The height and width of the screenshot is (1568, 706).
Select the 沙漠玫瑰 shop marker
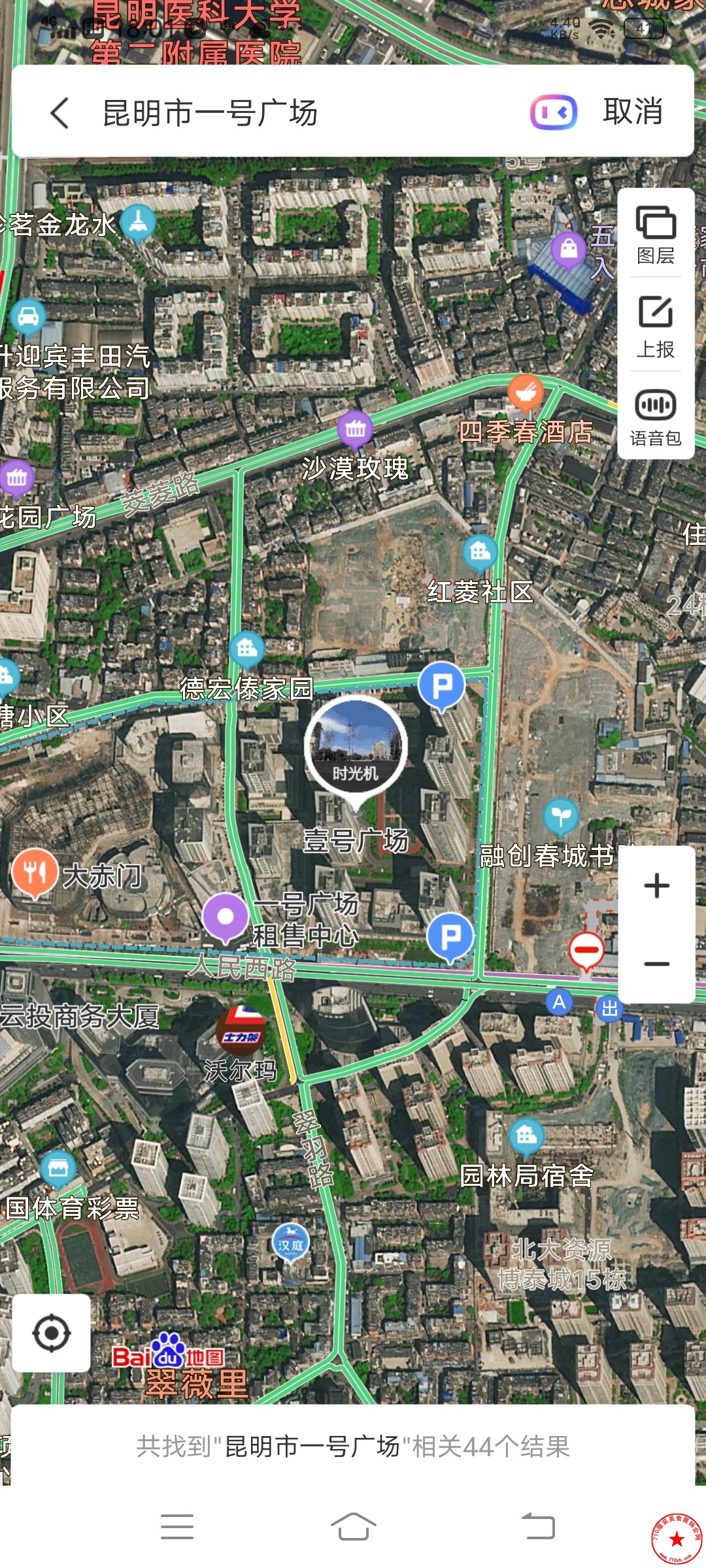(355, 429)
